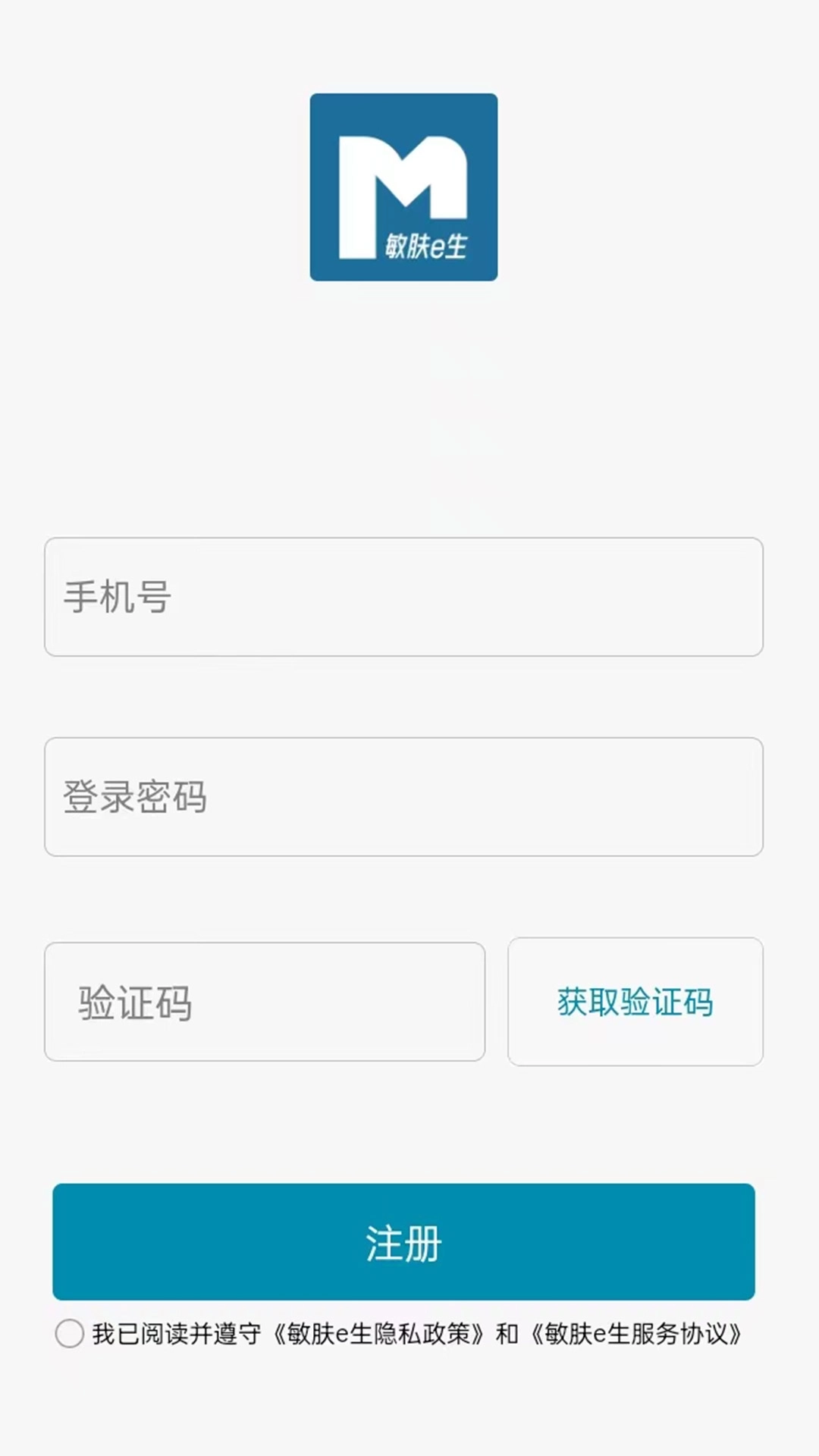Click inside the phone number entry field

[403, 597]
